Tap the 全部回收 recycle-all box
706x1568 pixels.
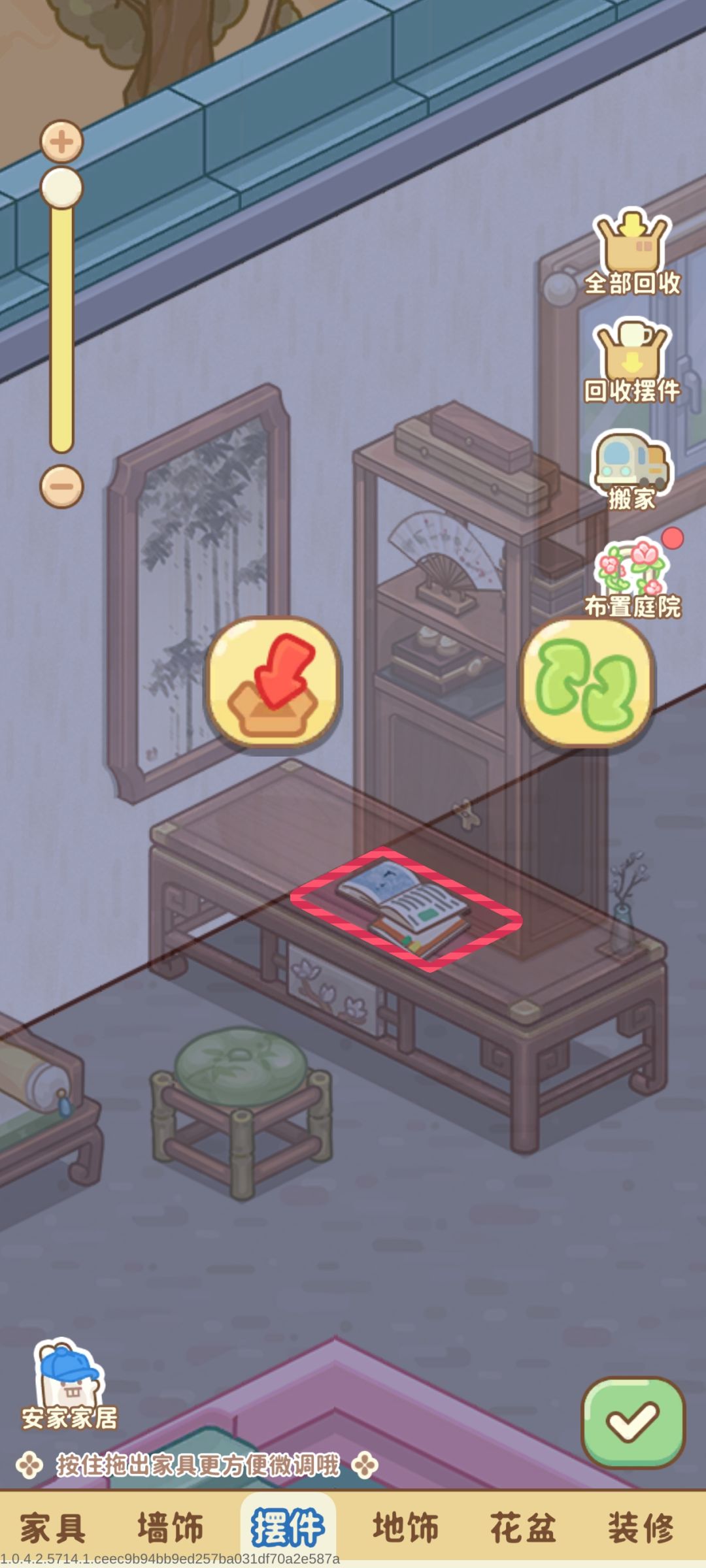[633, 253]
